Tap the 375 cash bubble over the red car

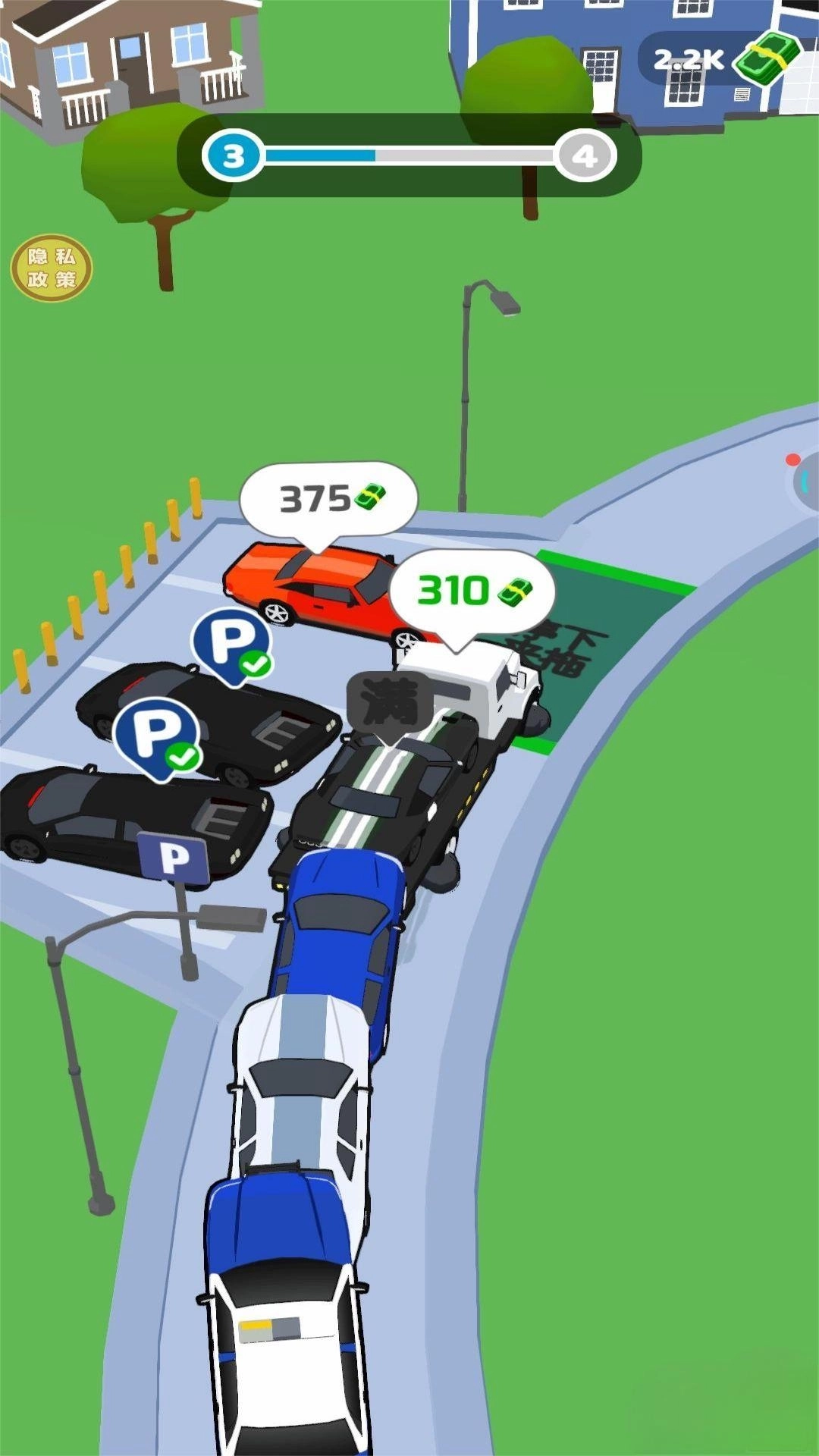click(x=328, y=499)
